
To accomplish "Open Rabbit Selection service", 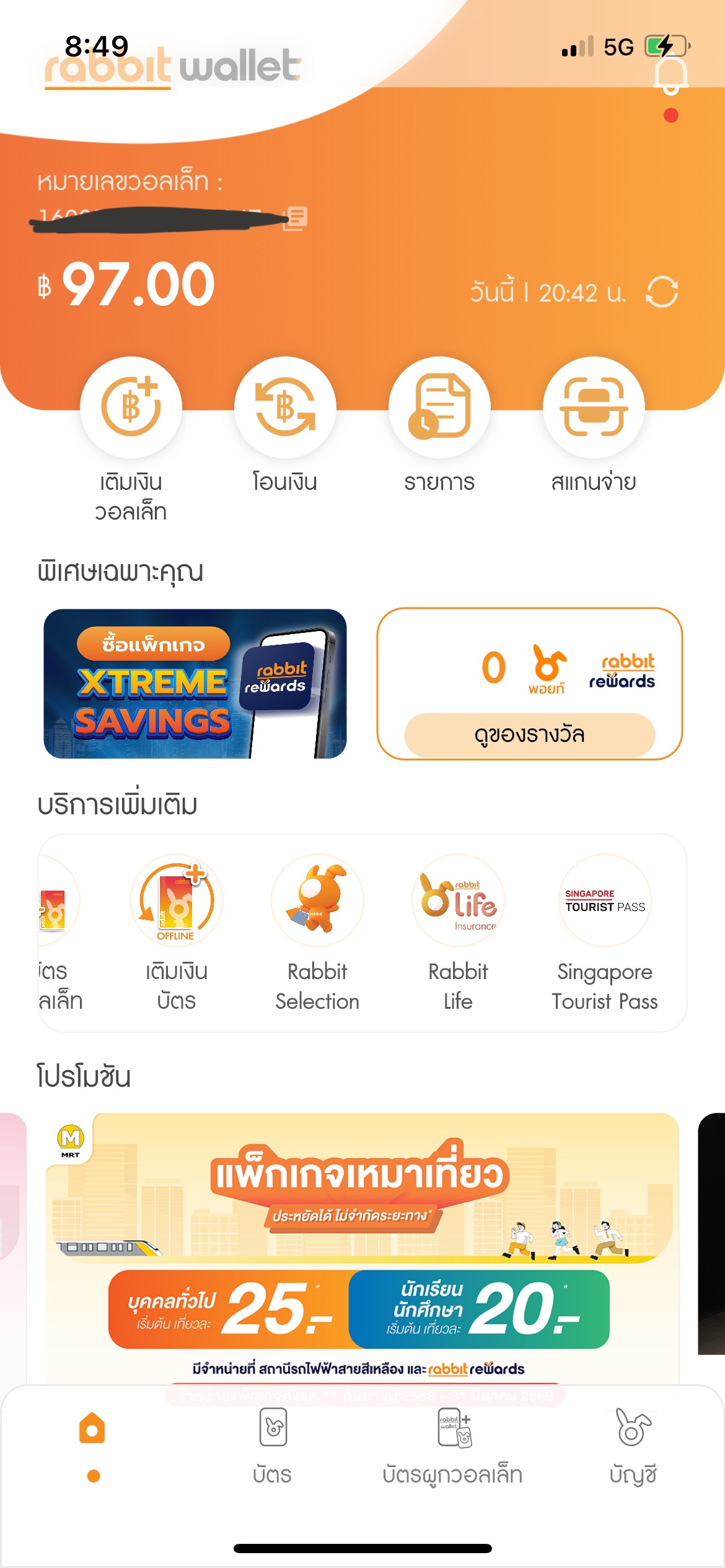I will coord(317,901).
